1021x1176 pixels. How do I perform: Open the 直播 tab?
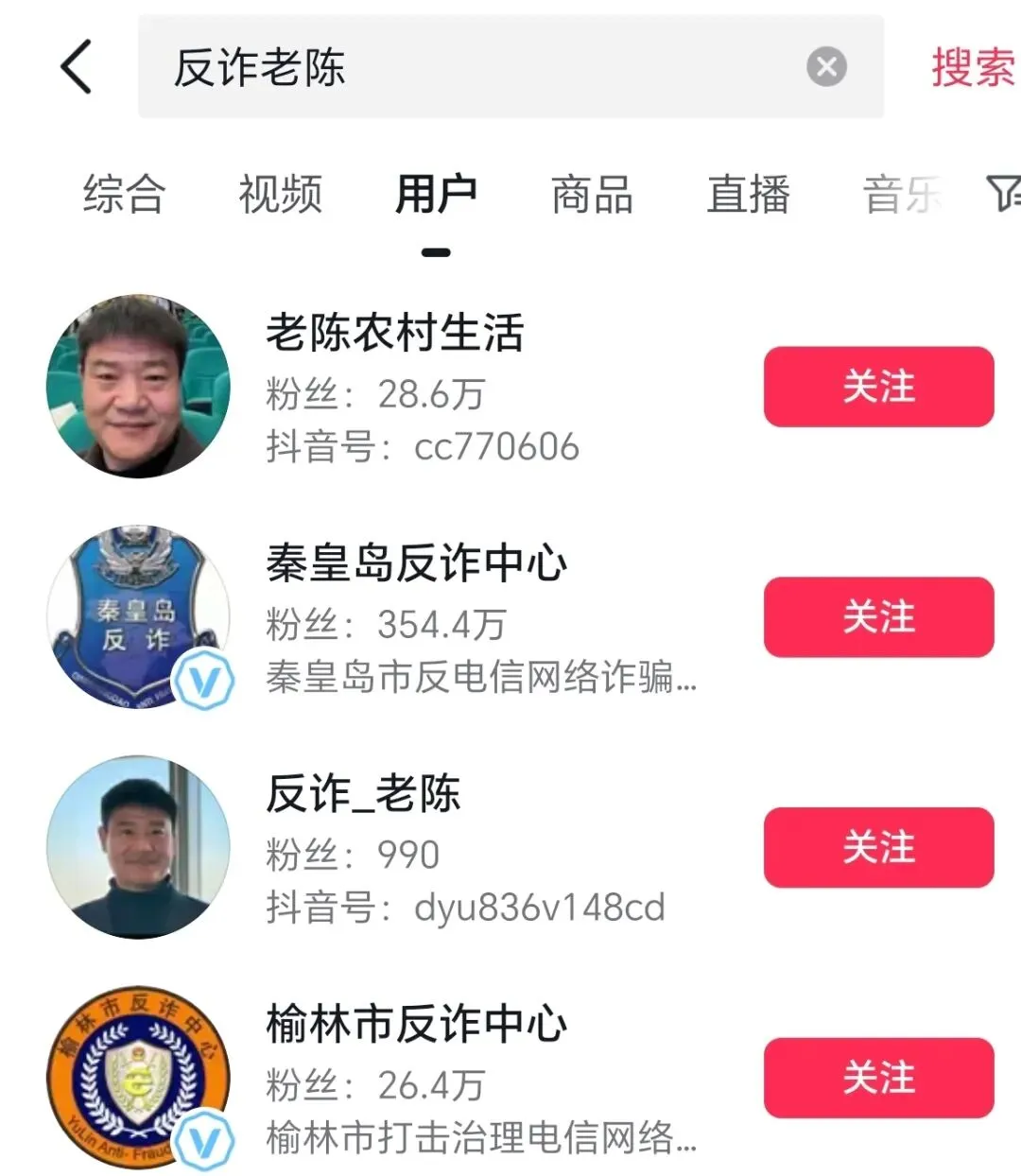pos(748,196)
